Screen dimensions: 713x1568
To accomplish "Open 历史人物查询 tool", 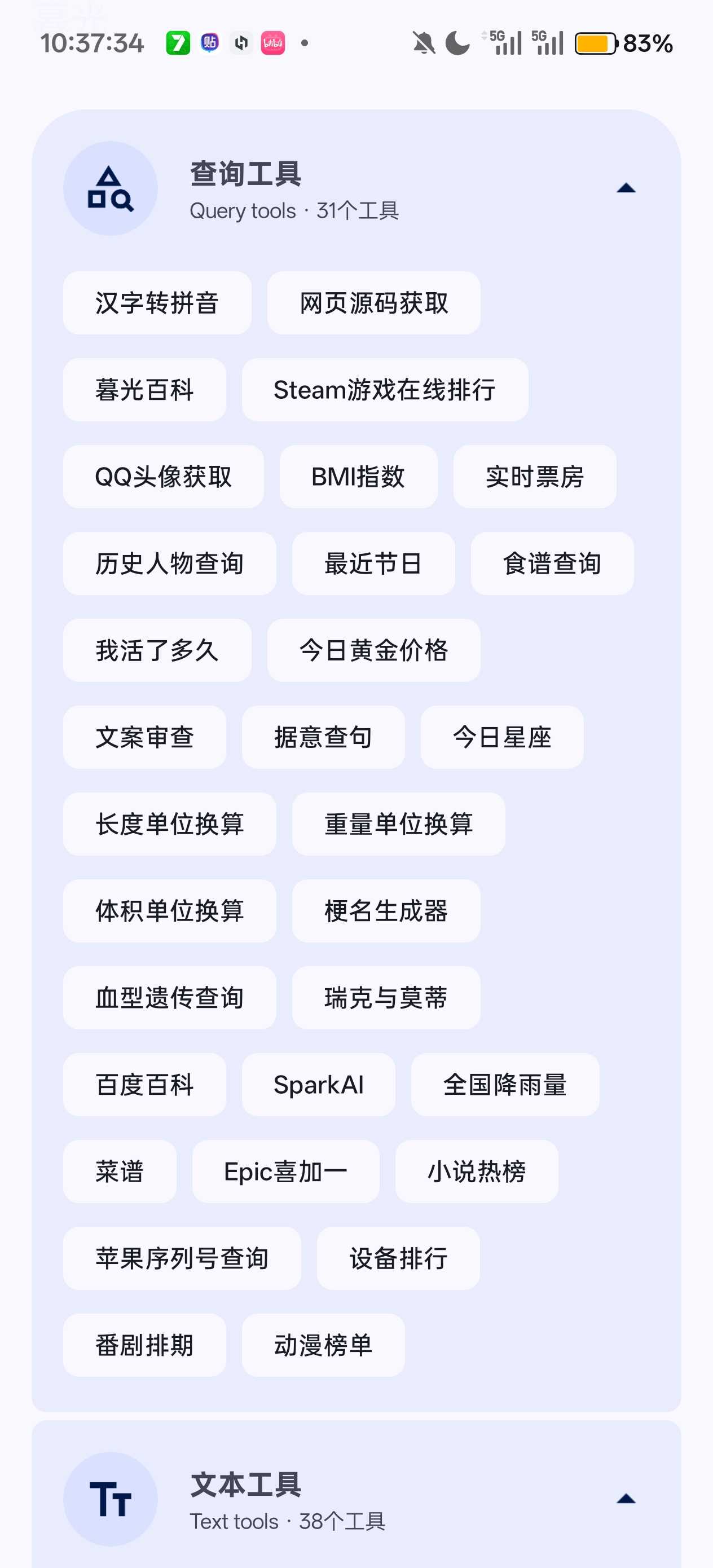I will pyautogui.click(x=169, y=563).
